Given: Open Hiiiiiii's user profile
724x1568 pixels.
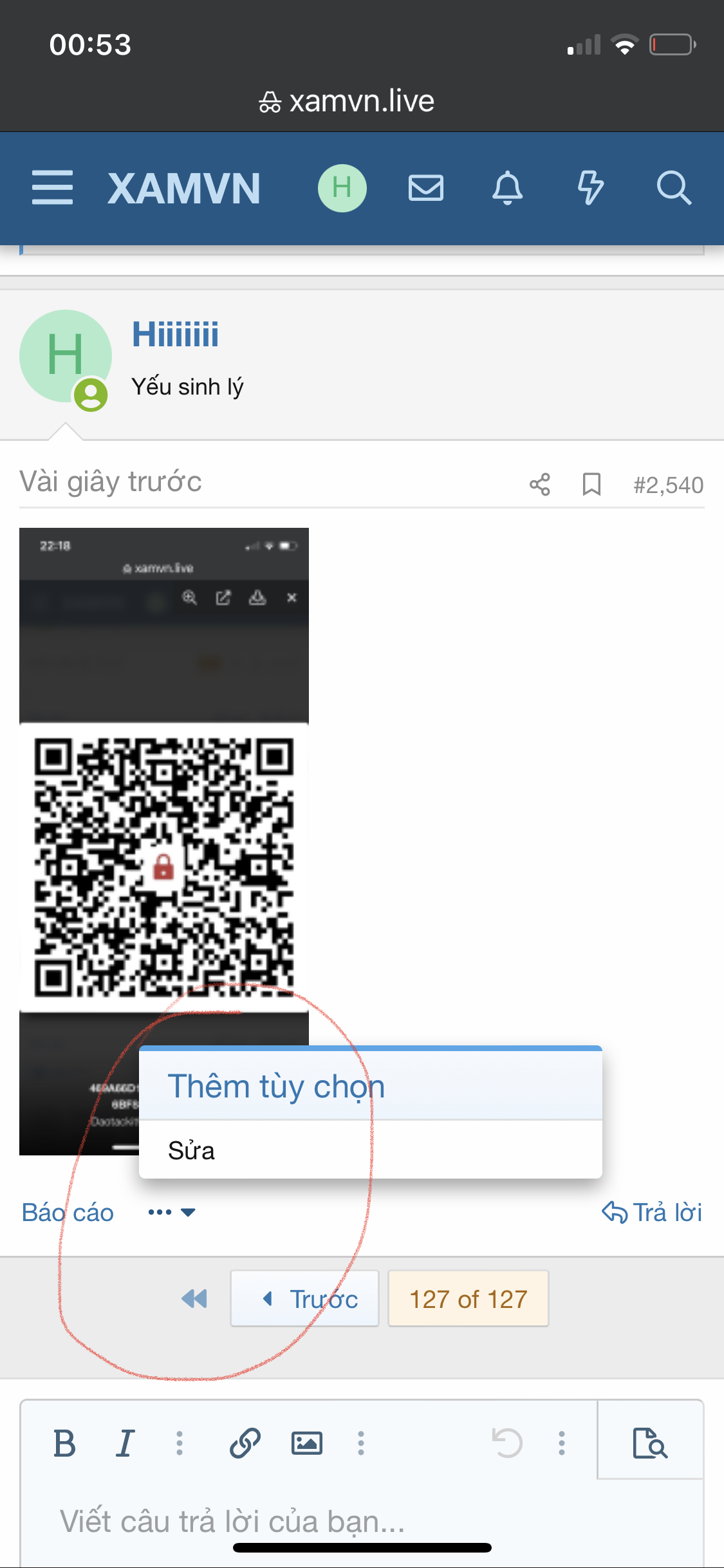Looking at the screenshot, I should (x=175, y=334).
